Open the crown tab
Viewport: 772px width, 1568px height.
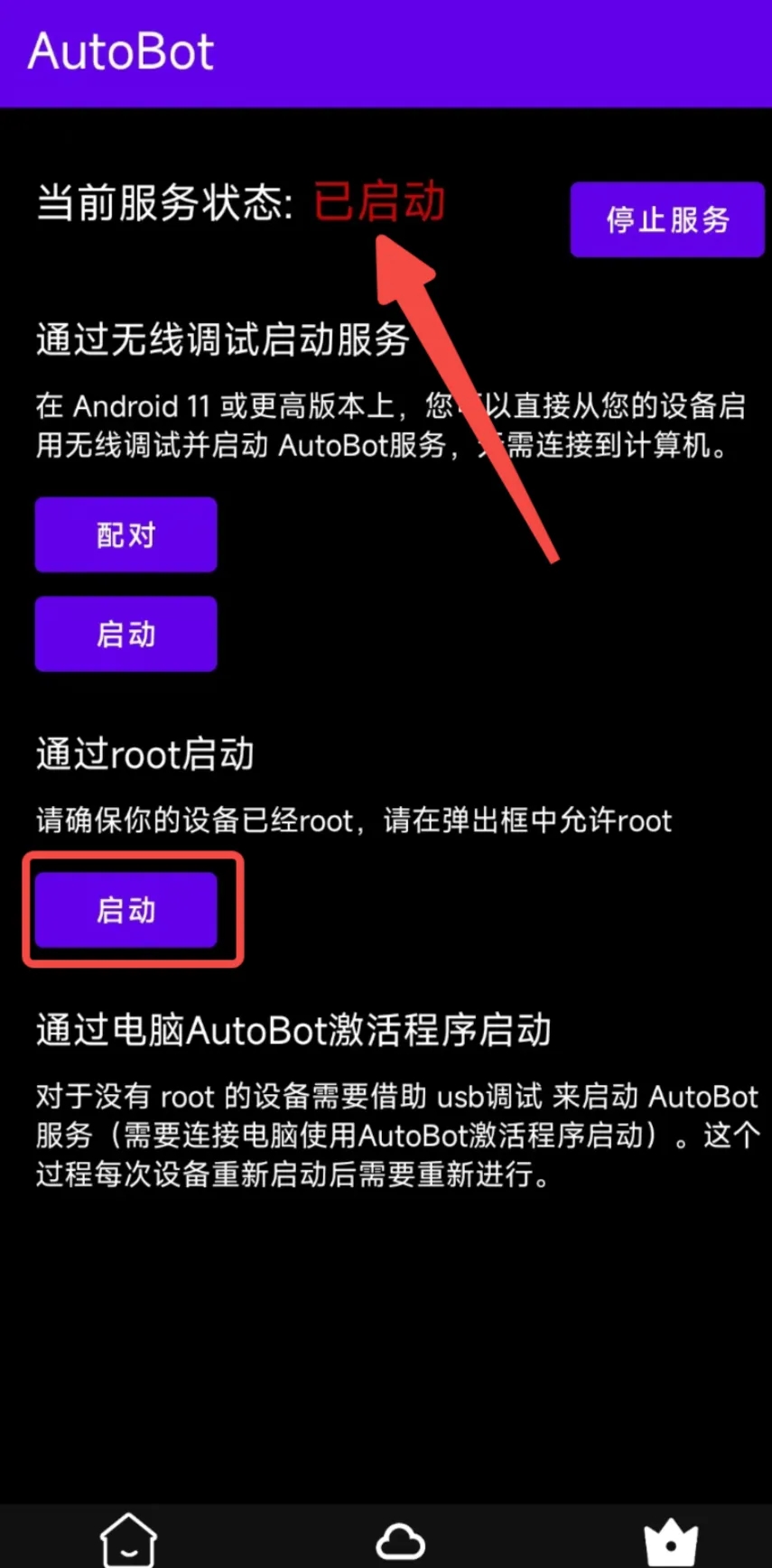(x=670, y=1541)
